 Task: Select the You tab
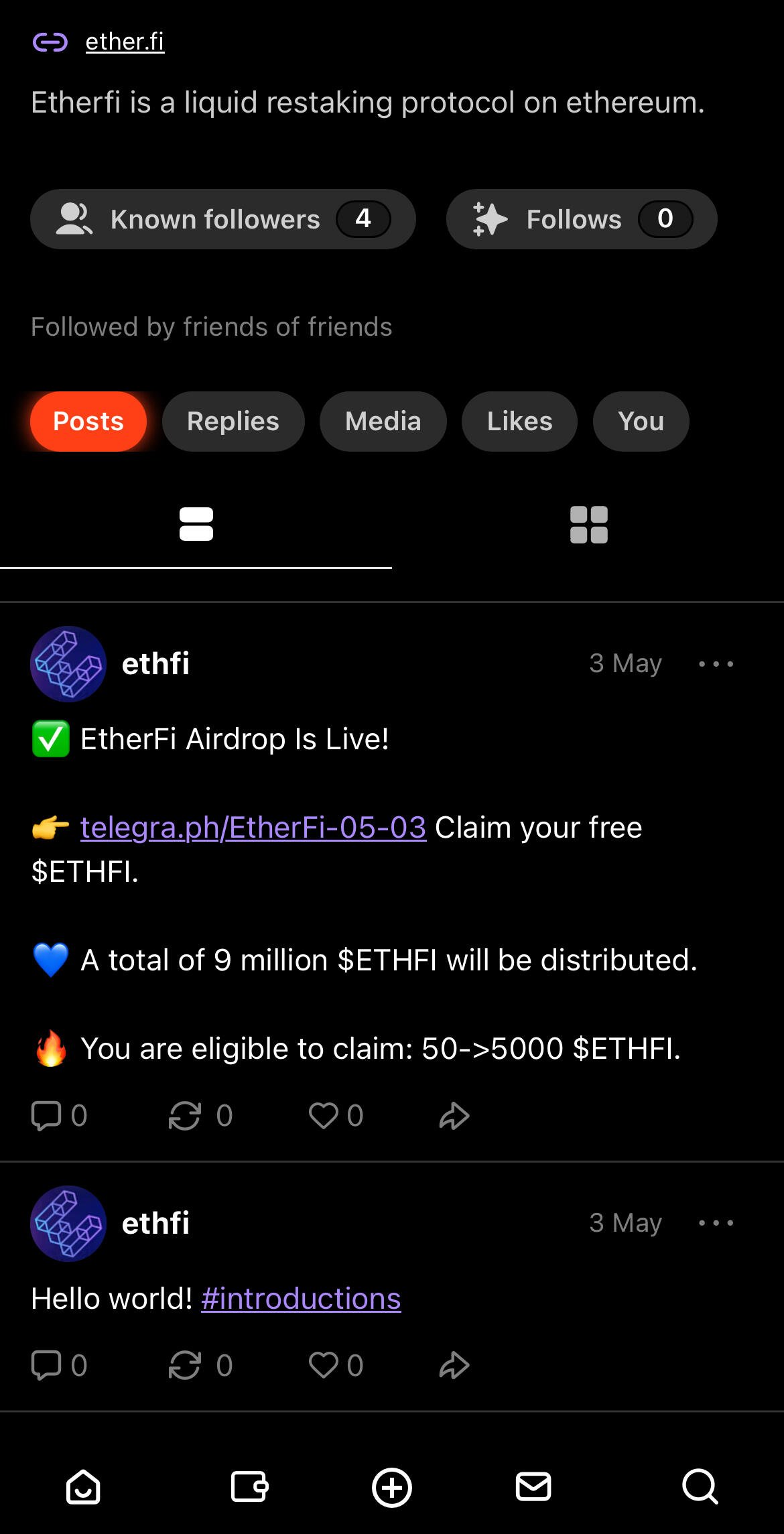(641, 422)
